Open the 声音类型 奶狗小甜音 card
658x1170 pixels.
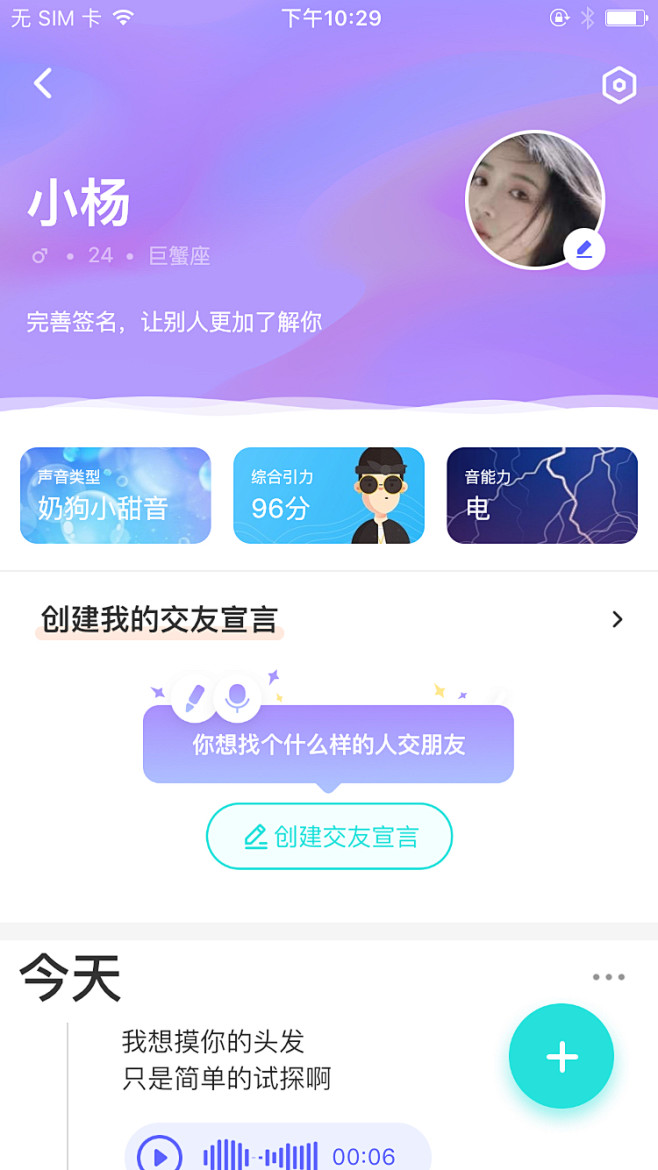tap(115, 495)
